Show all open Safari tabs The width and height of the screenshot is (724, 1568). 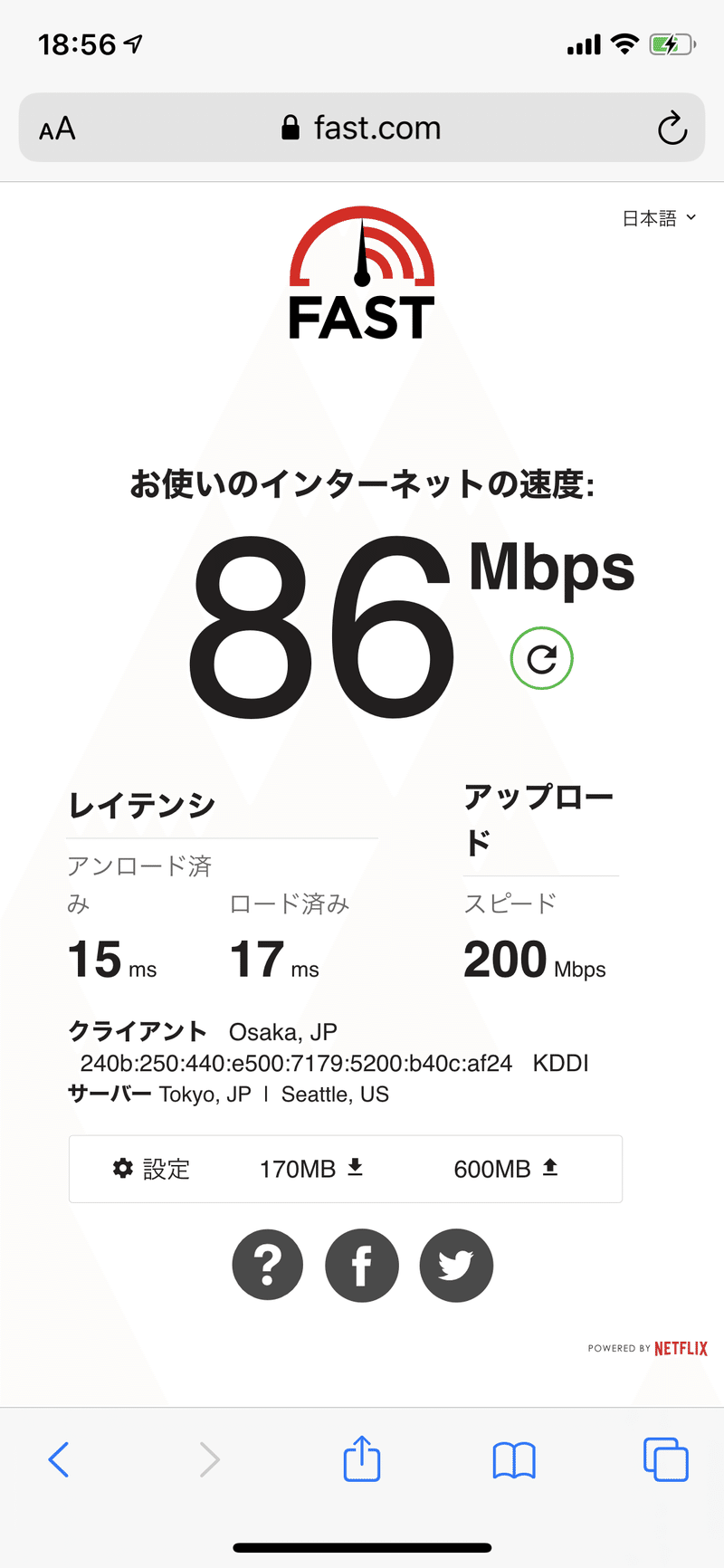tap(665, 1459)
